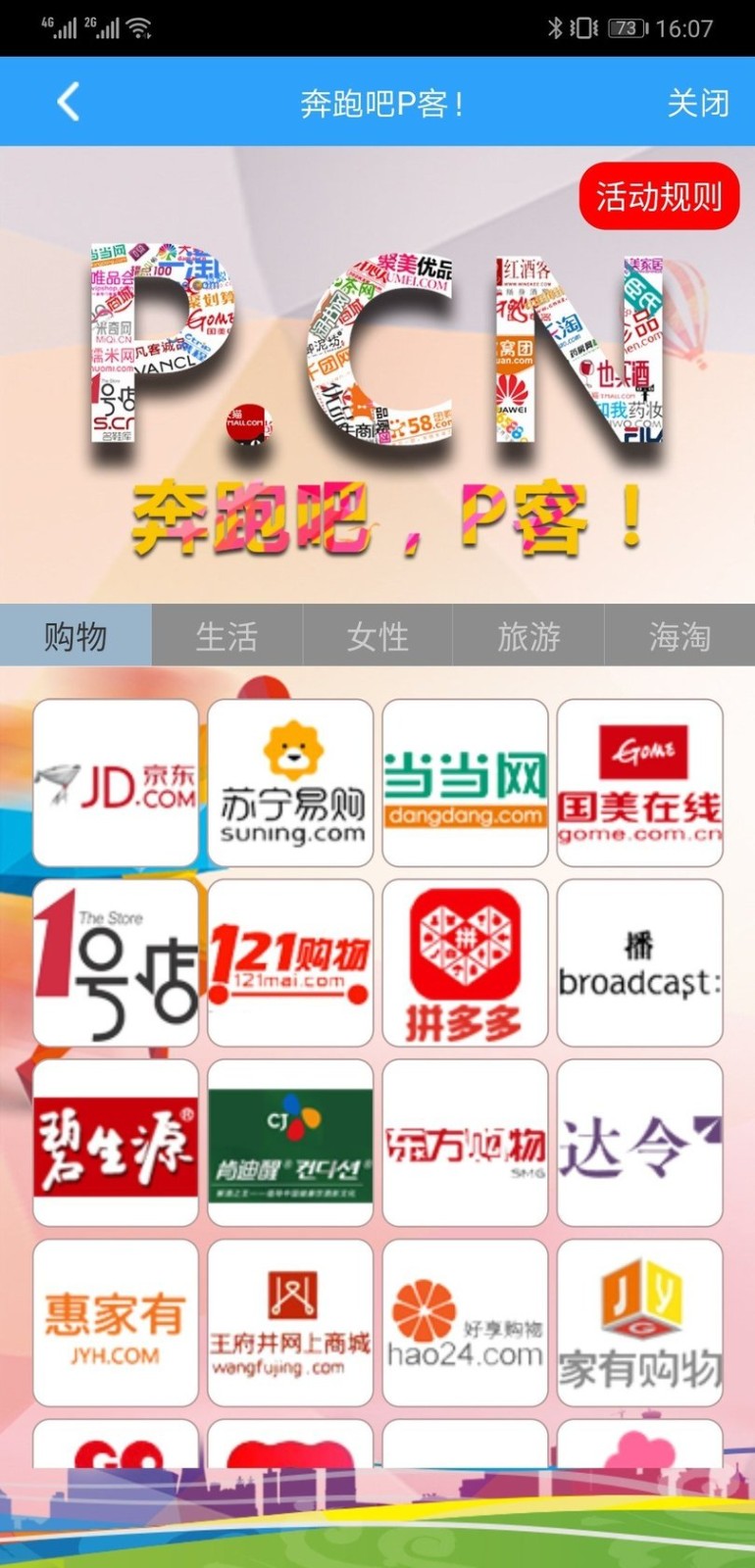Screen dimensions: 755x1568
Task: Tap the 惠家有 JYH.COM icon
Action: (x=115, y=1322)
